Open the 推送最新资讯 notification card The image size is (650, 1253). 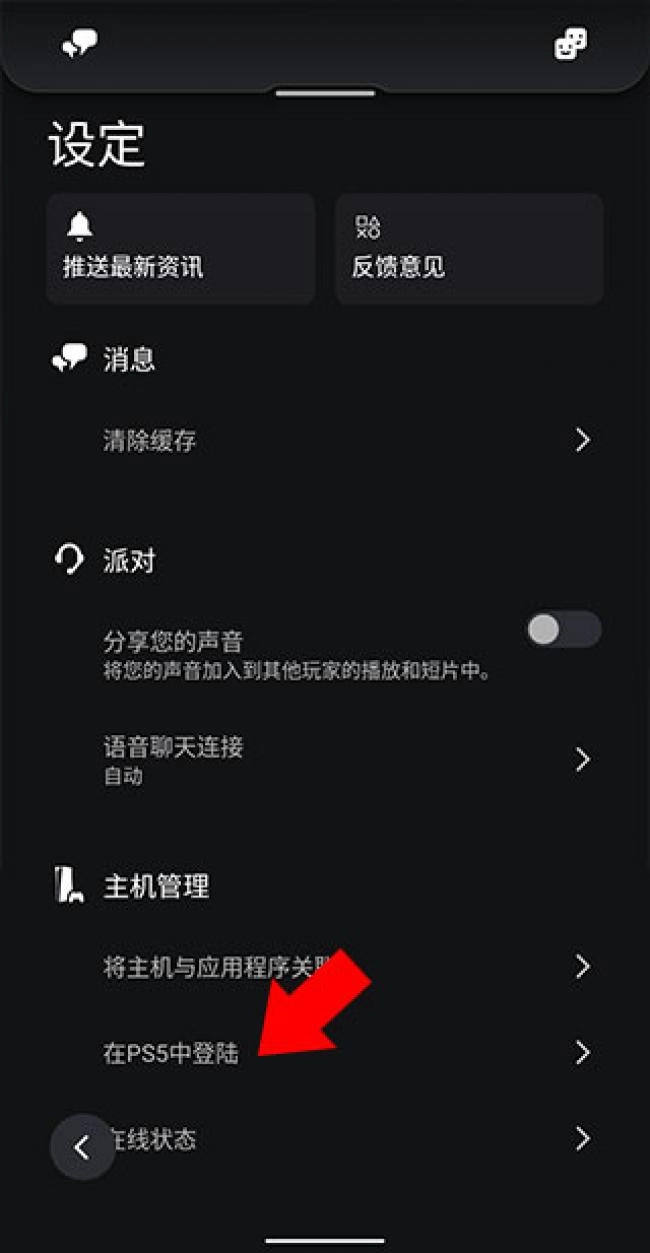(181, 249)
